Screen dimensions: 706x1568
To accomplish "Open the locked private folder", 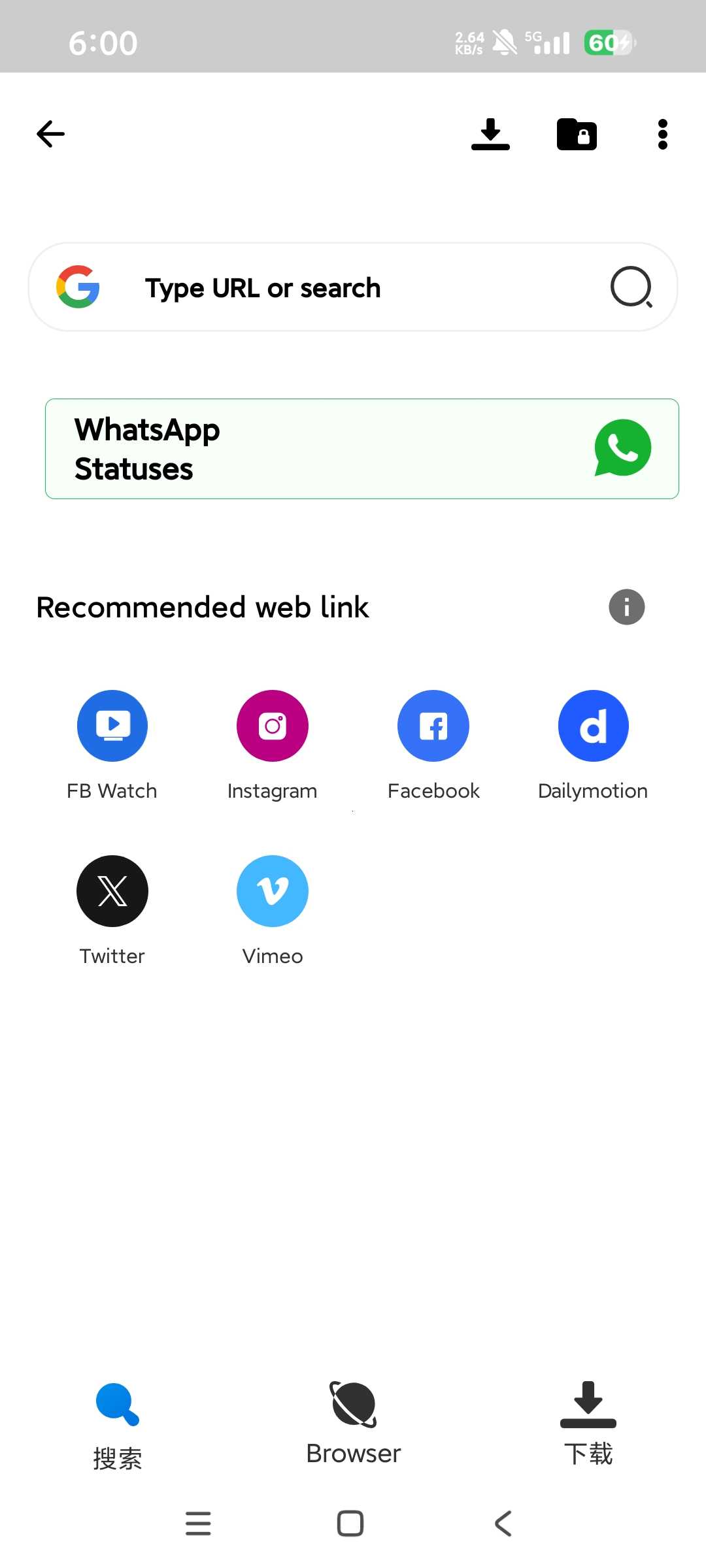I will (x=577, y=134).
